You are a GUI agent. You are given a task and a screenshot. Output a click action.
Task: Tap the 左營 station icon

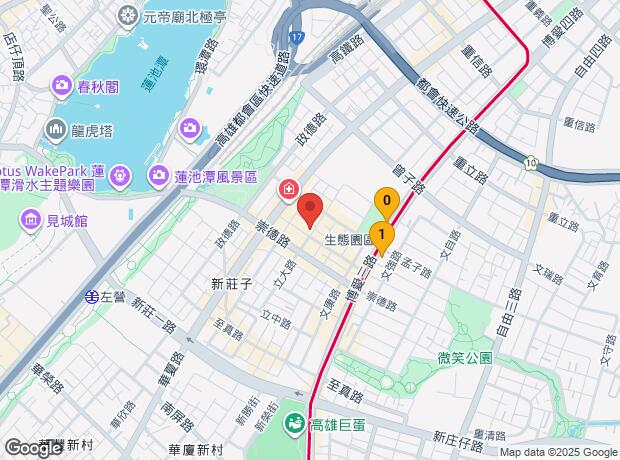coord(91,296)
